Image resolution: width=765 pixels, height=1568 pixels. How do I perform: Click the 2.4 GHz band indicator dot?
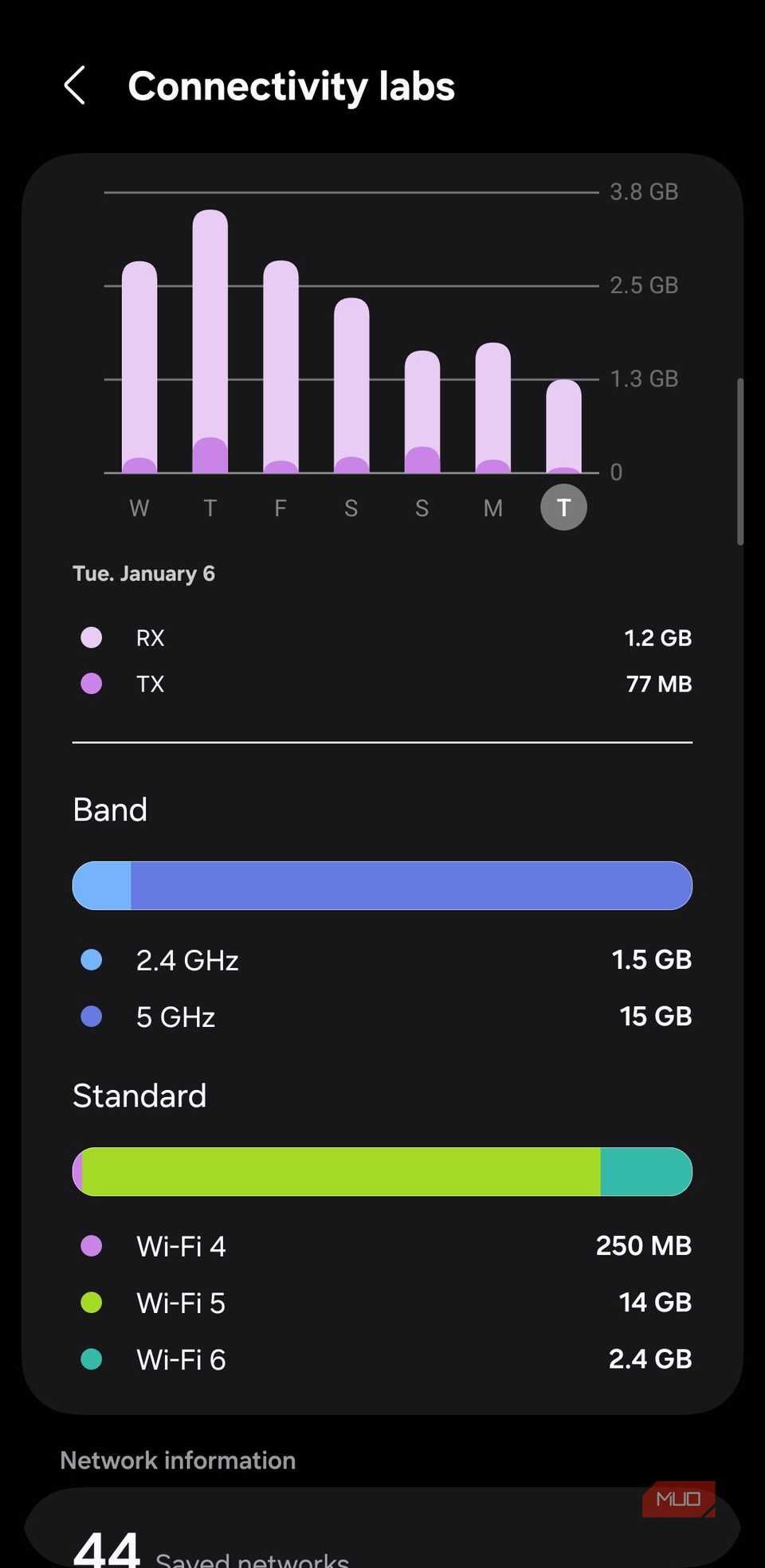(x=91, y=959)
